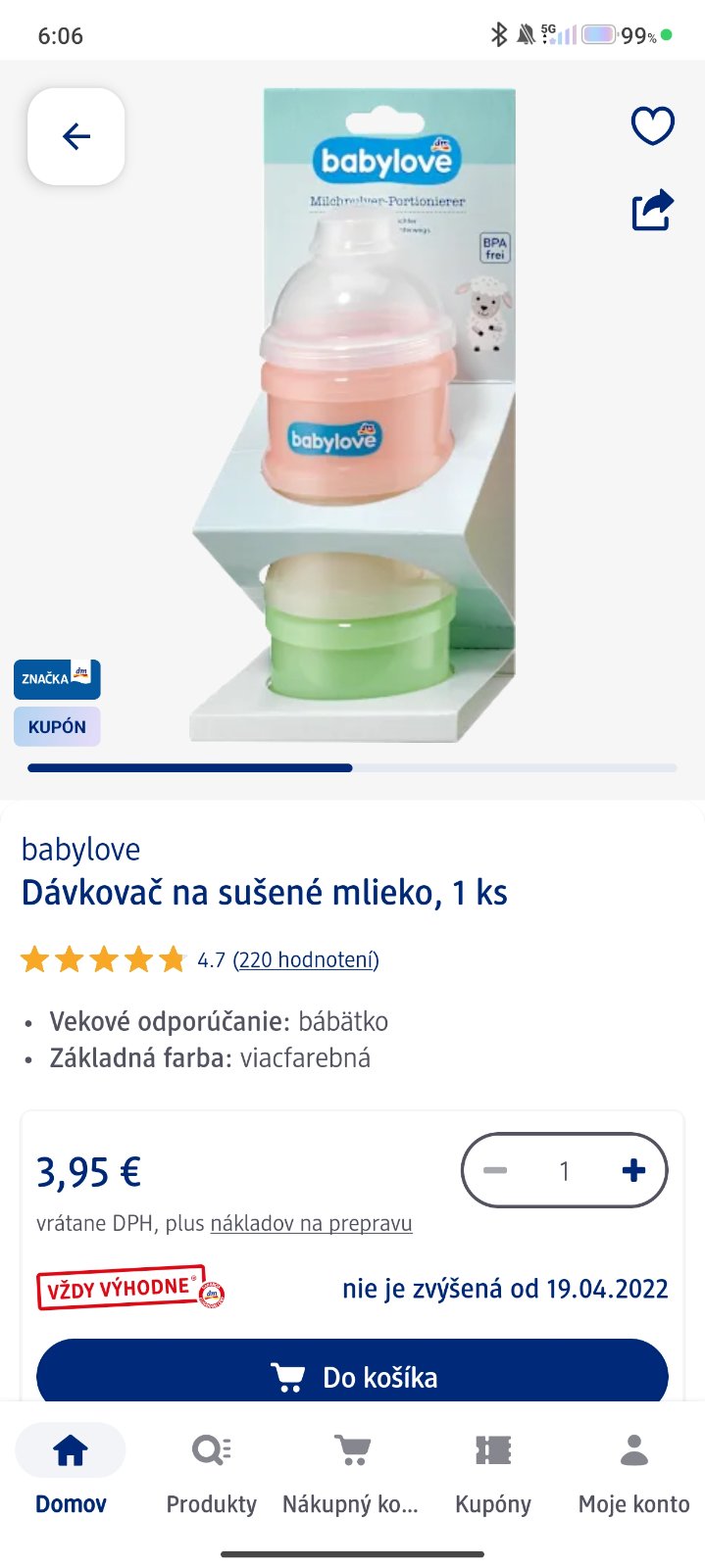Tap the KUPÓN badge on the image
This screenshot has height=1568, width=705.
coord(57,727)
